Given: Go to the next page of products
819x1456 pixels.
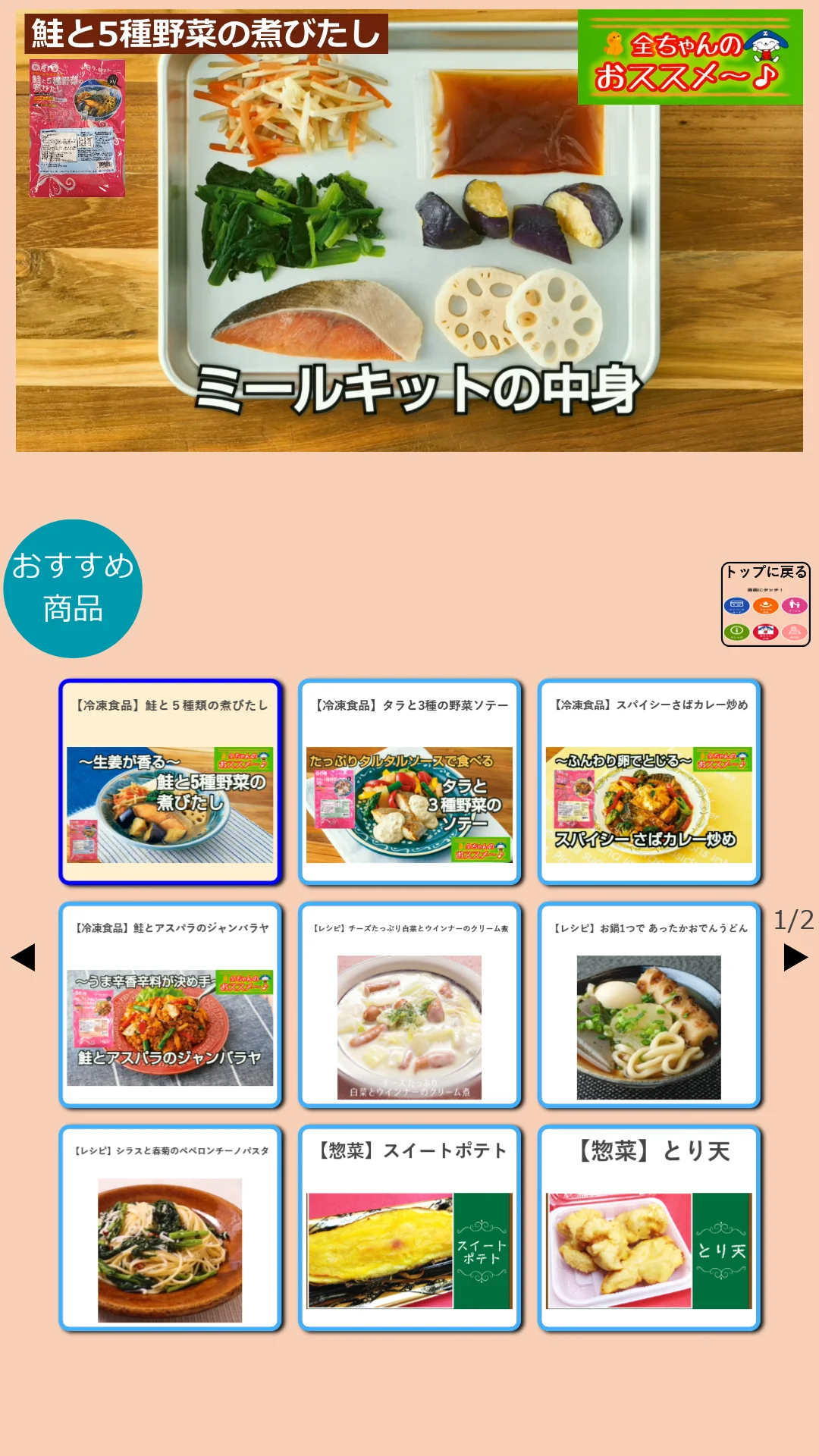Looking at the screenshot, I should pos(795,957).
